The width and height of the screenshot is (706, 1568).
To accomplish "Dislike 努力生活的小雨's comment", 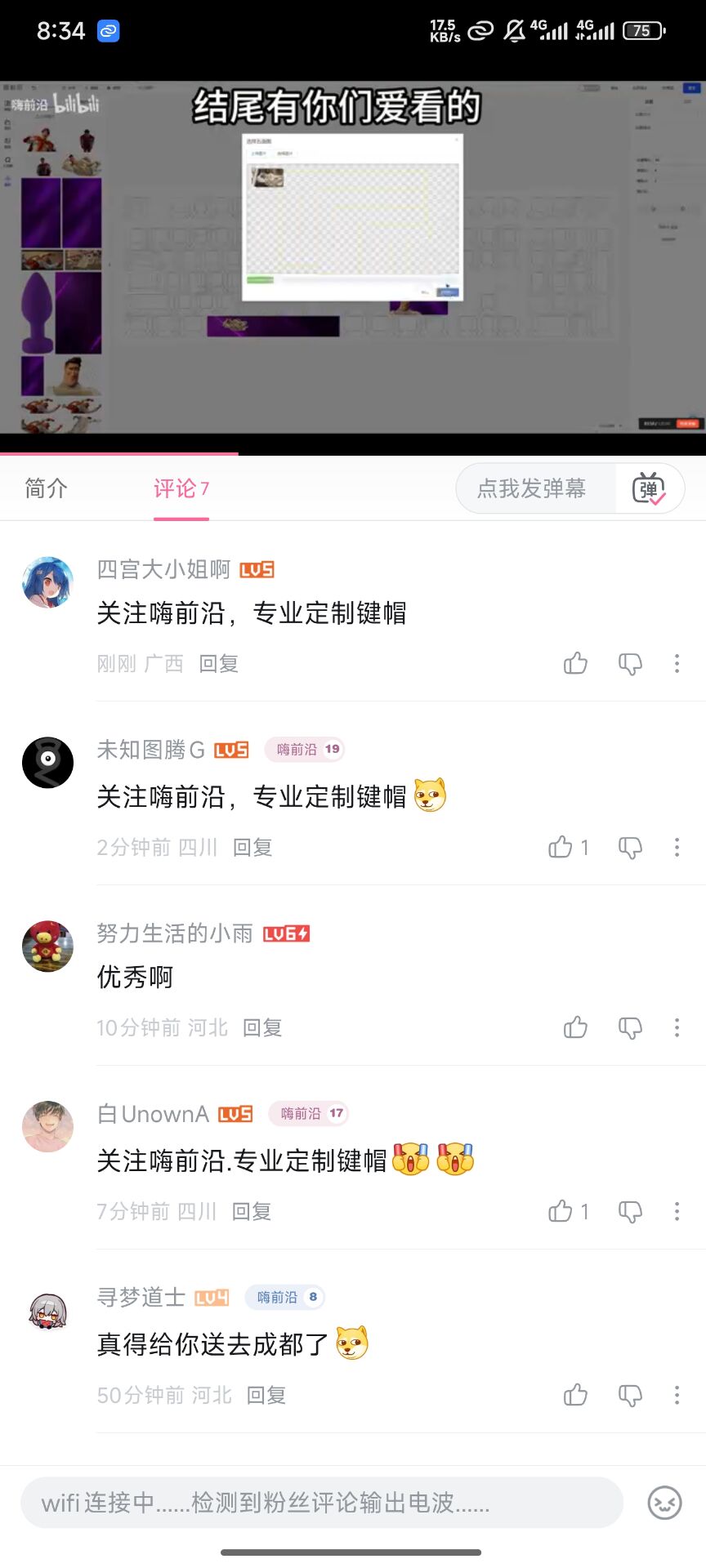I will [630, 1027].
